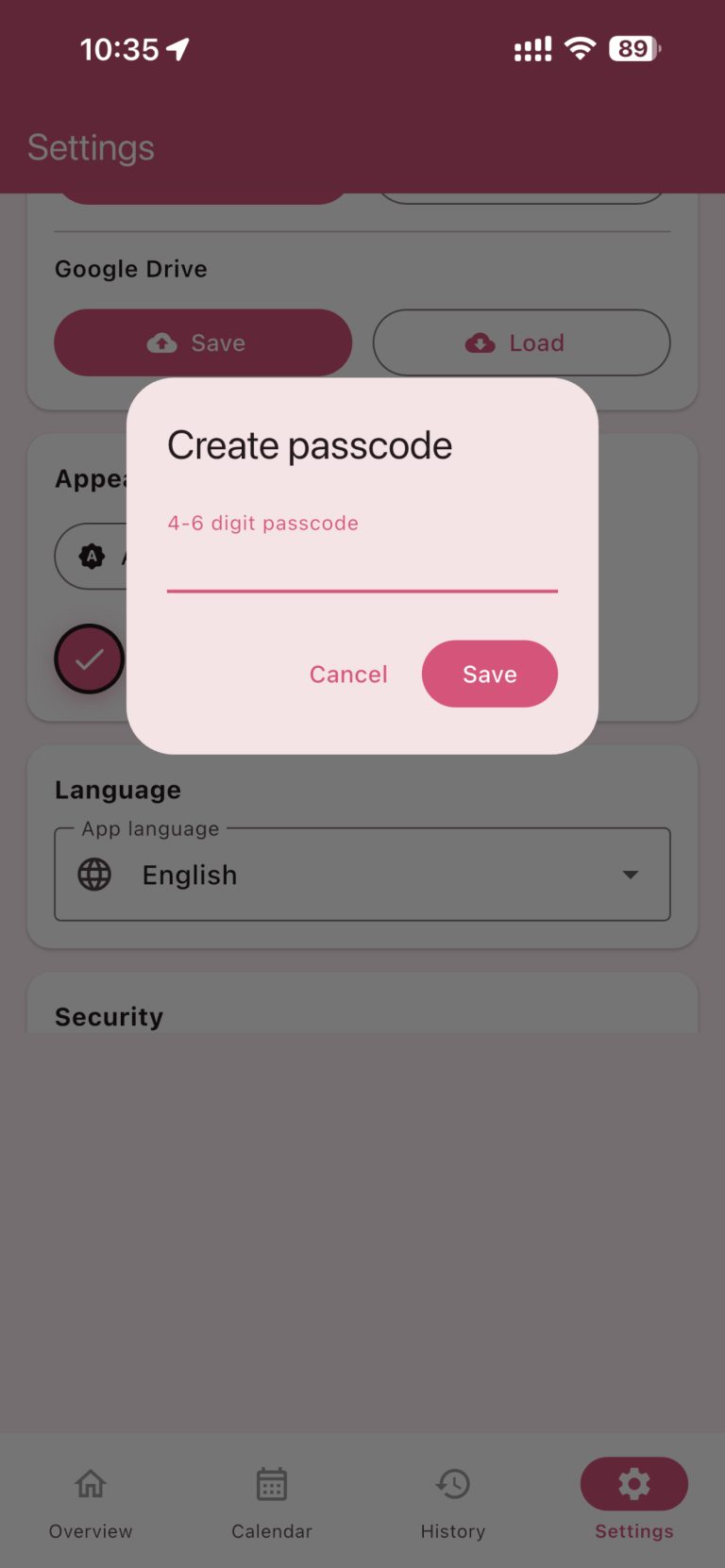The width and height of the screenshot is (725, 1568).
Task: Expand the App language dropdown
Action: point(362,875)
